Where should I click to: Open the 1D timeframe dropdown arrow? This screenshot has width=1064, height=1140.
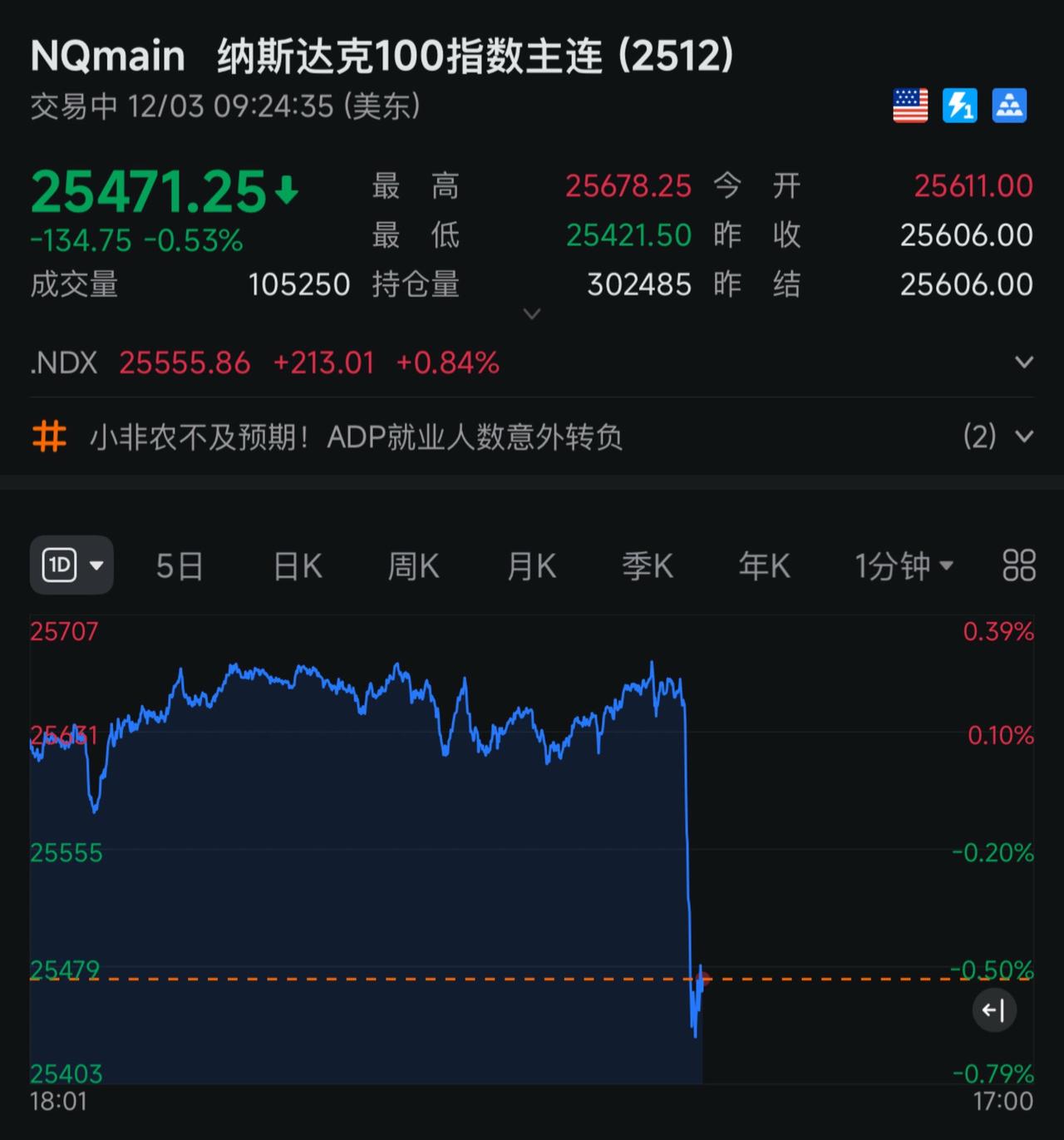click(x=97, y=565)
